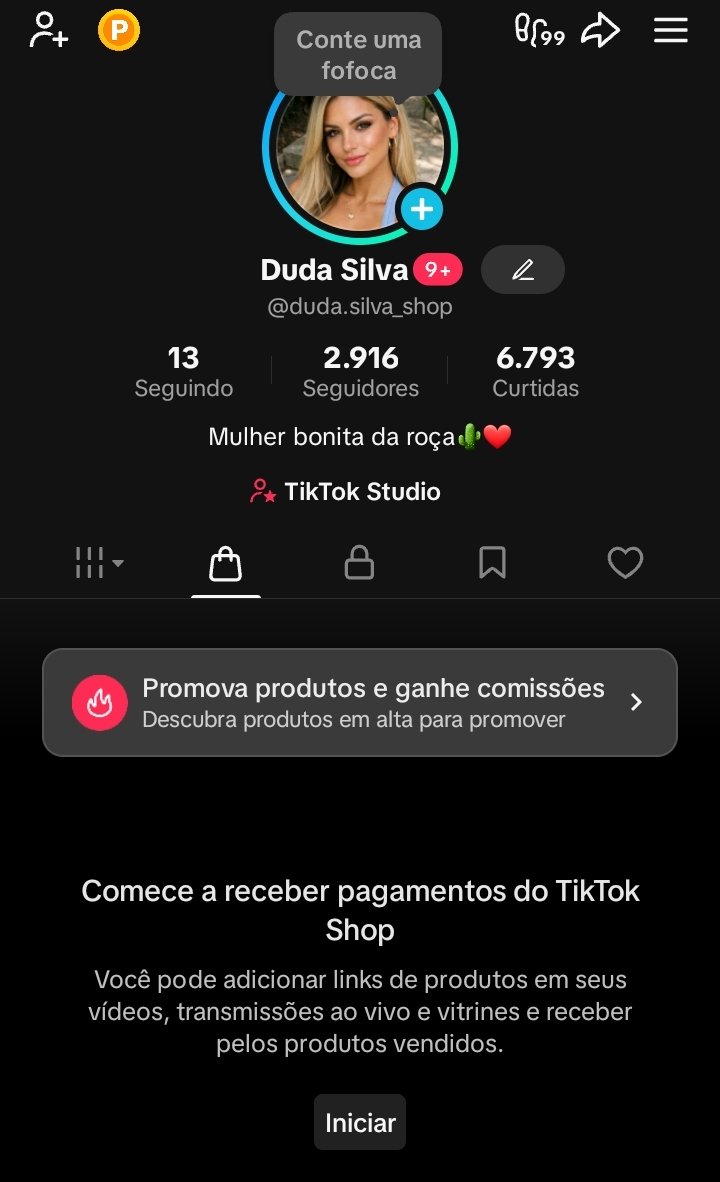
Task: Tap the Iniciar button
Action: (360, 1122)
